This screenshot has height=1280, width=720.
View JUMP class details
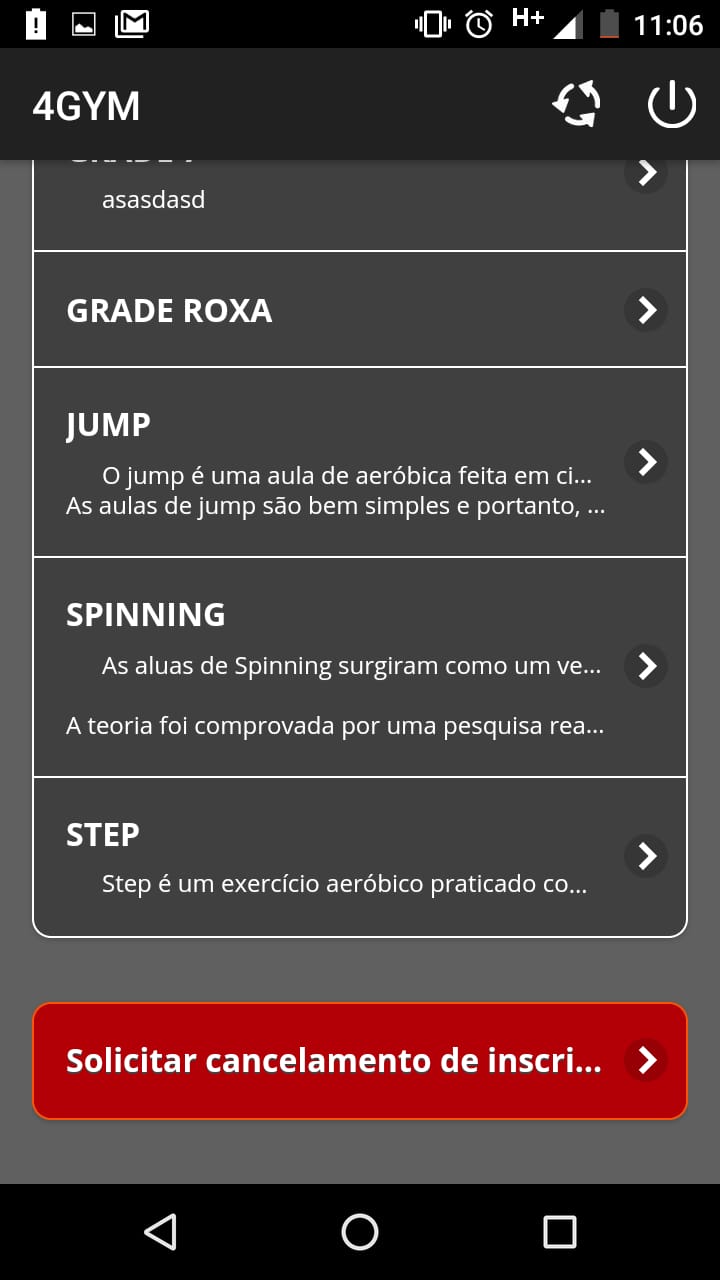point(360,462)
